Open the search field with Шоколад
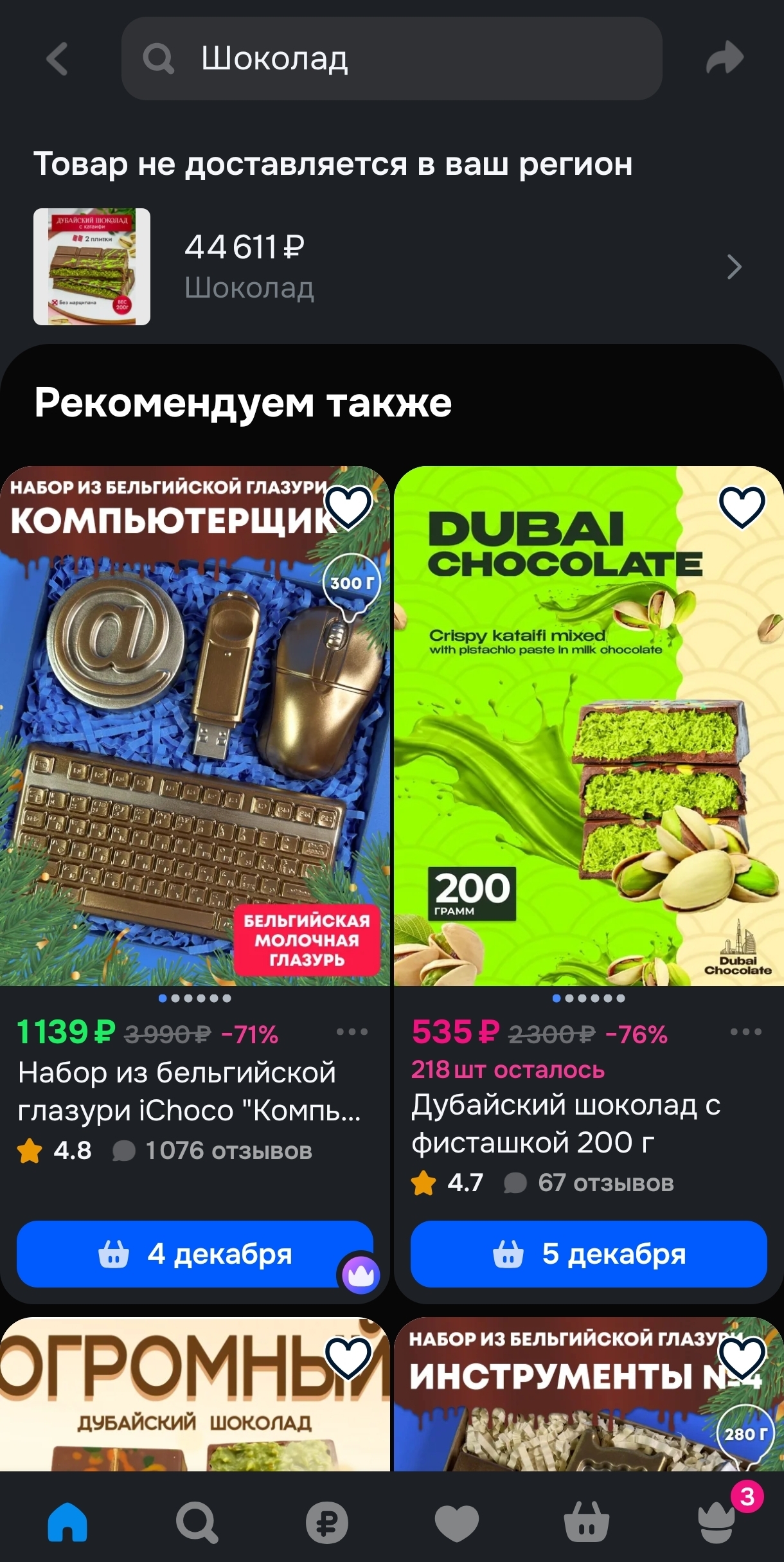The width and height of the screenshot is (784, 1562). pos(391,58)
